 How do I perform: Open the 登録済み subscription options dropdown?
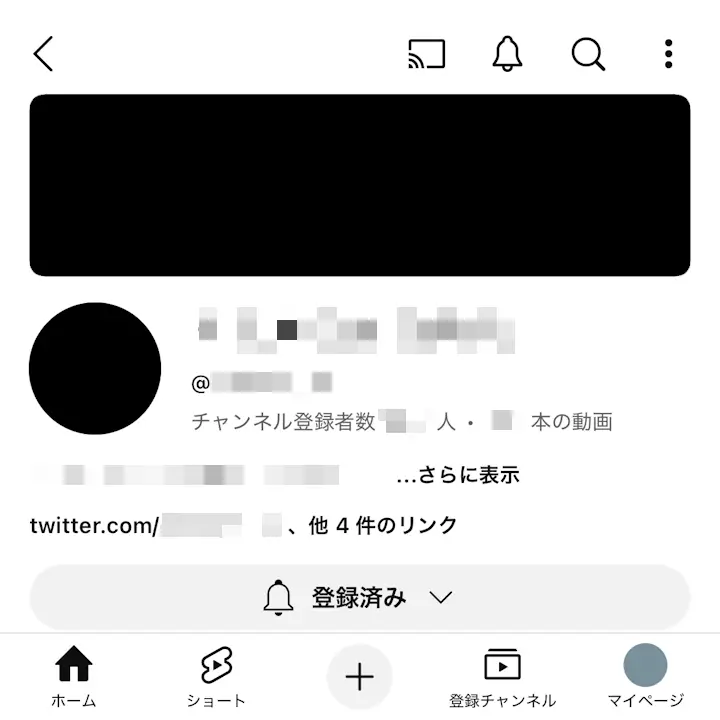pyautogui.click(x=360, y=598)
